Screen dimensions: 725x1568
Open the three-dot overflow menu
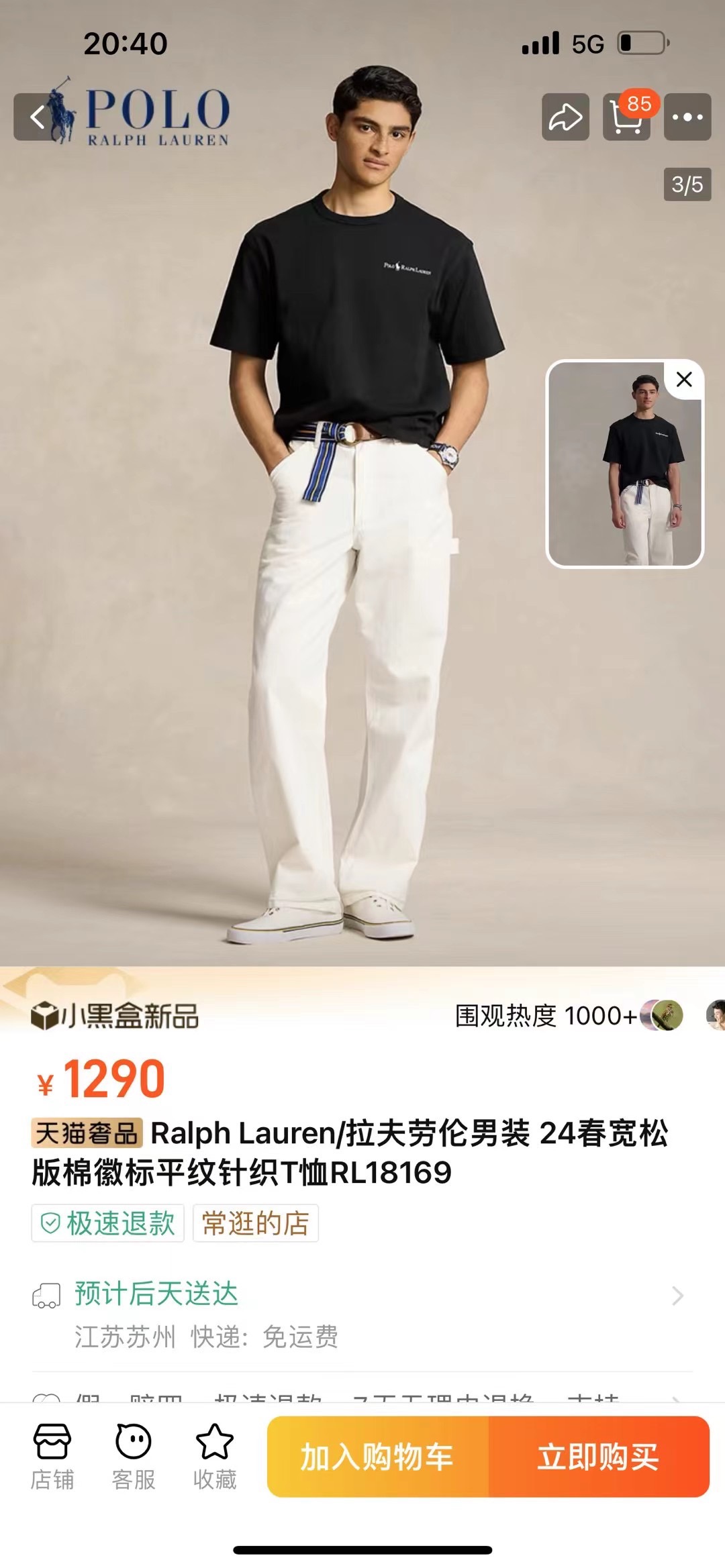pos(687,117)
